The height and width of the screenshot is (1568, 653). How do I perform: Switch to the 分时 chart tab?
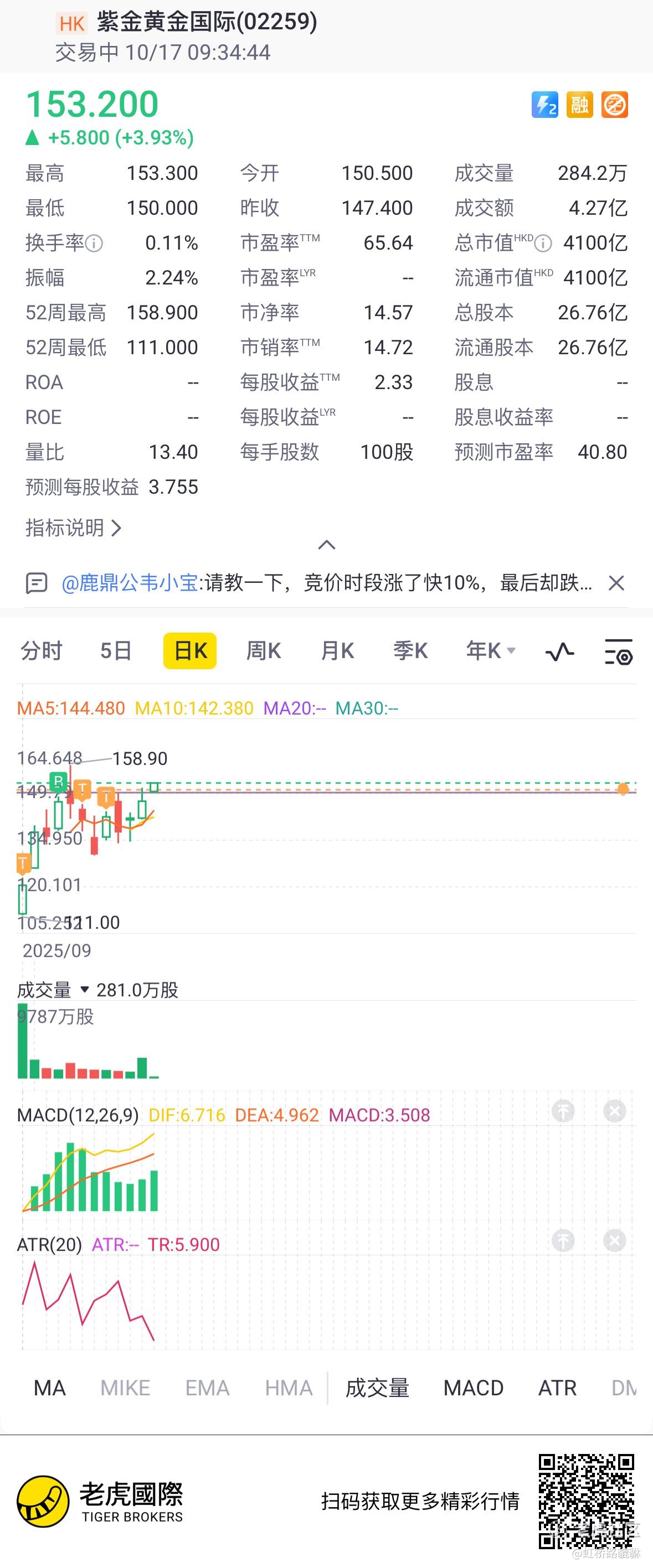coord(42,651)
